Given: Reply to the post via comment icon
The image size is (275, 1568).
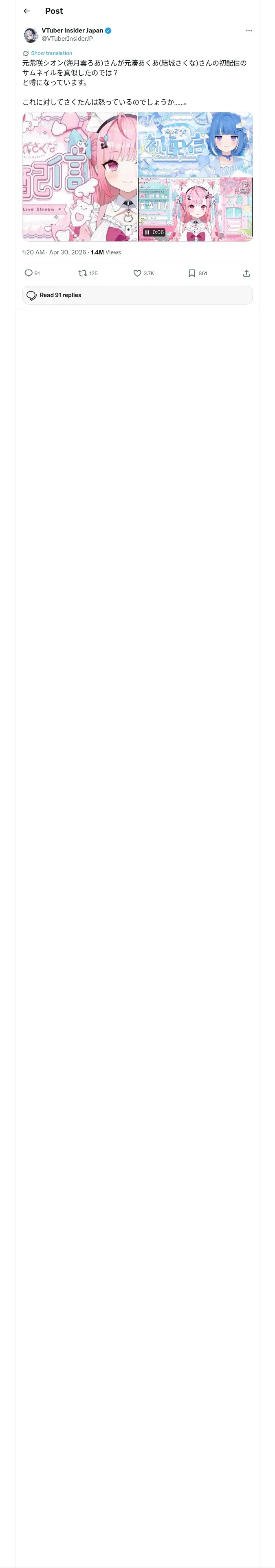Looking at the screenshot, I should pos(29,273).
